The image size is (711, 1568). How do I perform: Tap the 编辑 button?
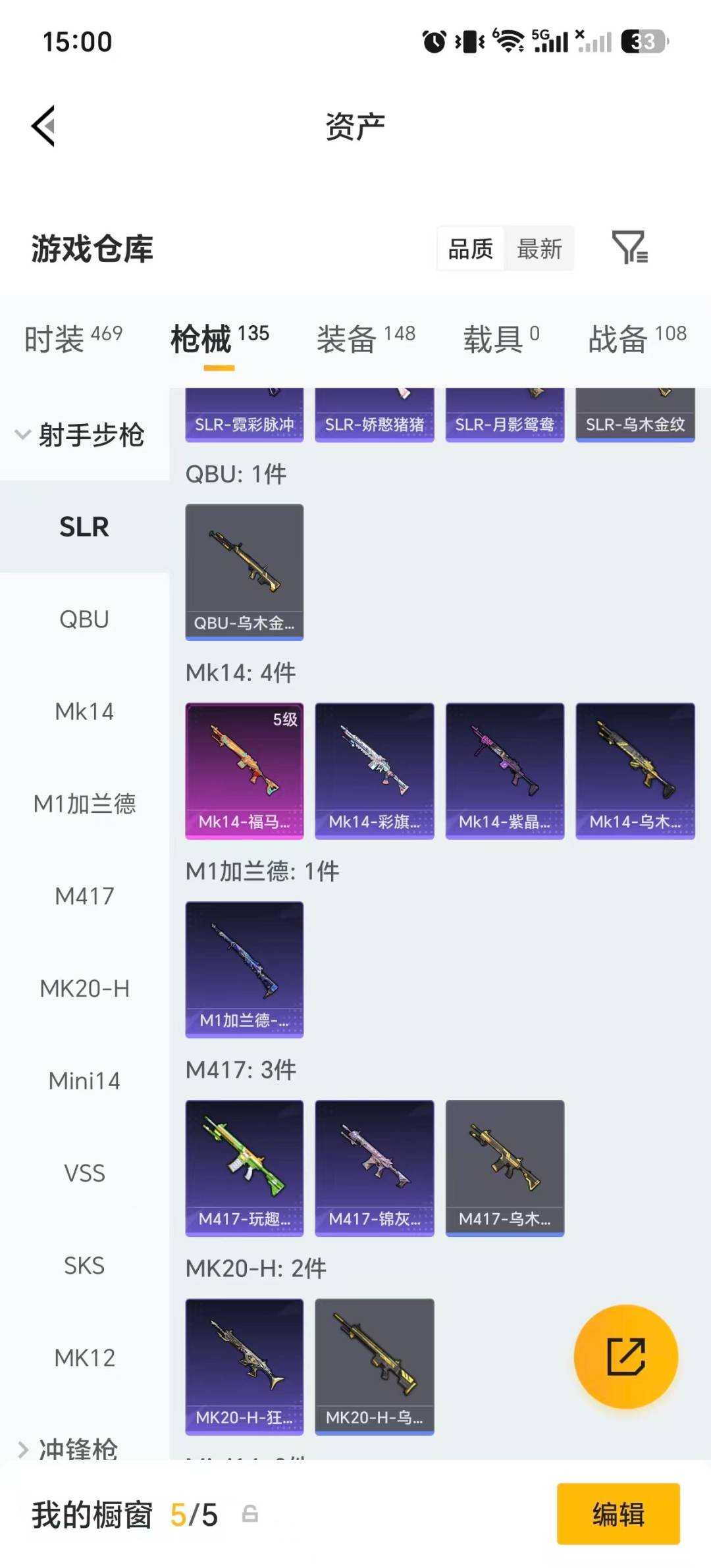click(618, 1514)
